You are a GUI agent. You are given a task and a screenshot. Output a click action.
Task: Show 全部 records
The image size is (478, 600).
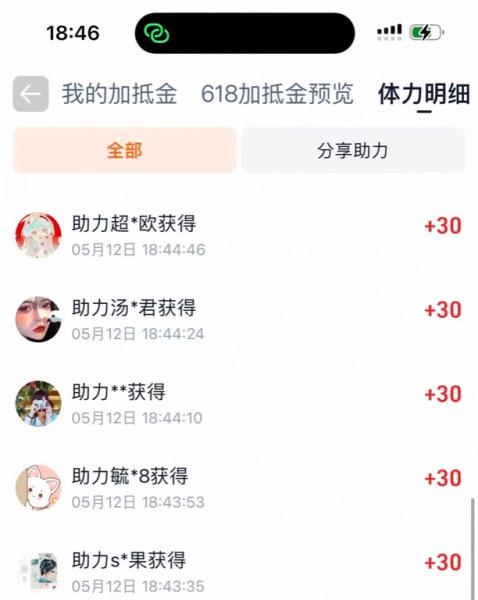[x=124, y=150]
